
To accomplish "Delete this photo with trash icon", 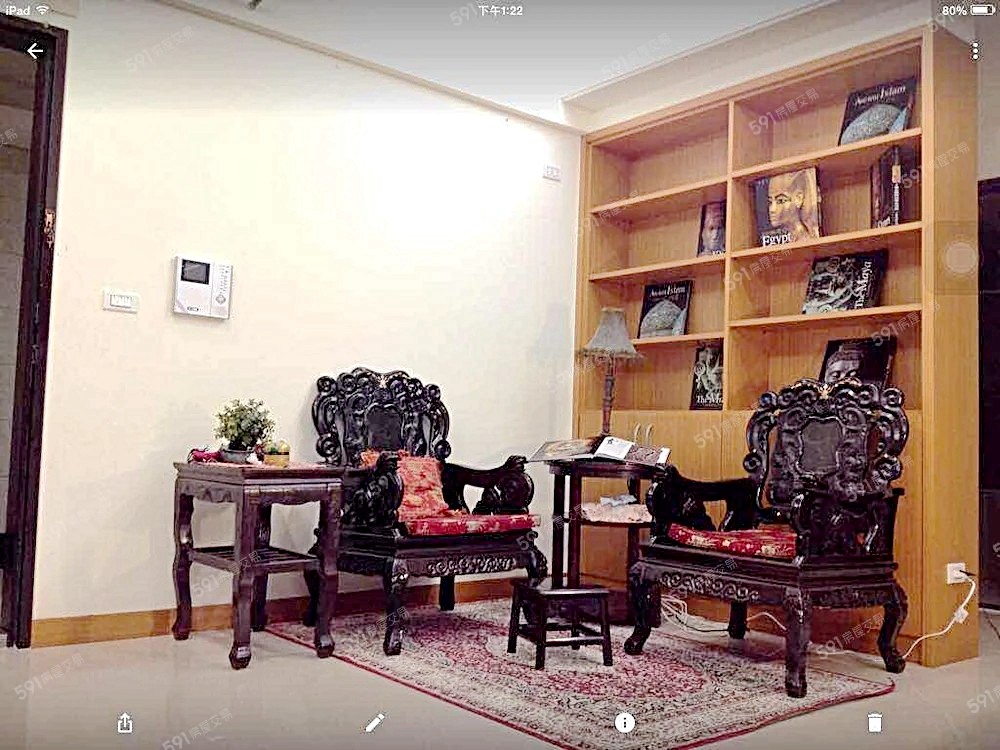I will (875, 722).
